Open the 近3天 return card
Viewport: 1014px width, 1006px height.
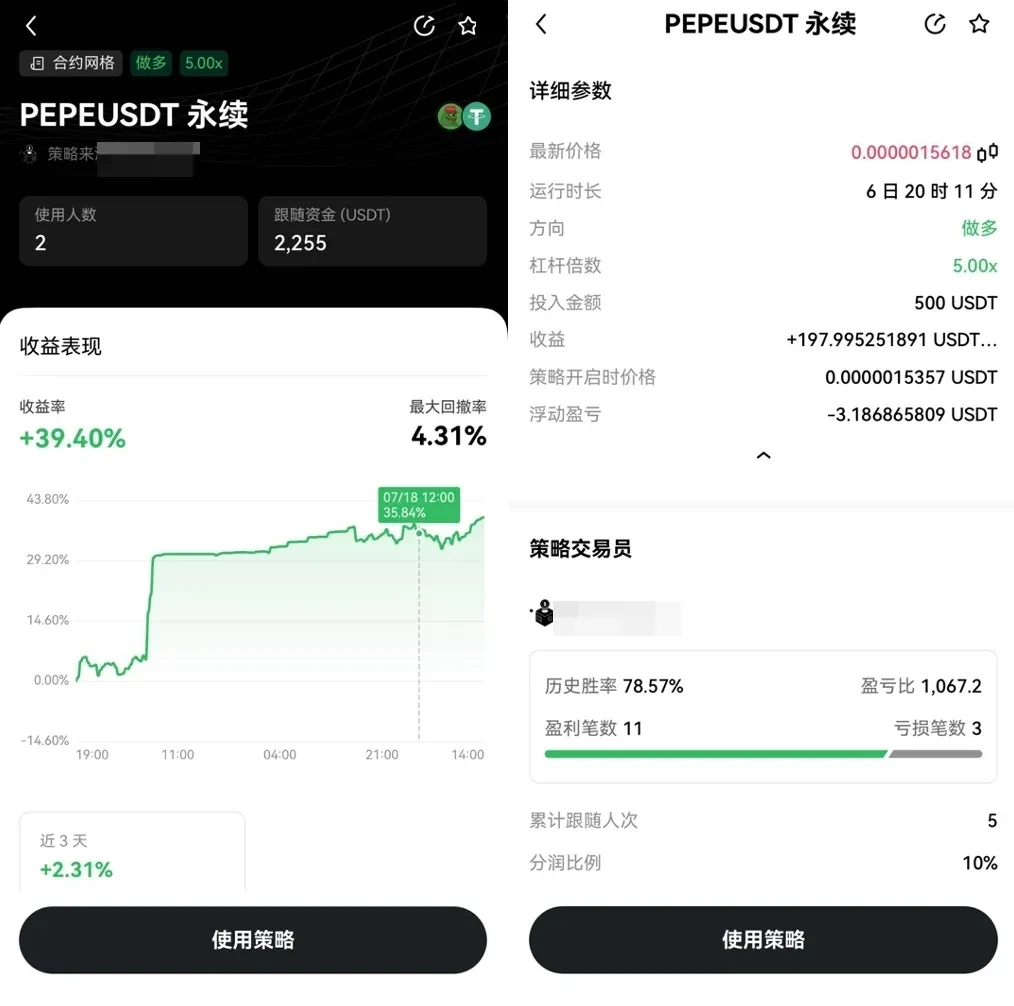point(132,854)
